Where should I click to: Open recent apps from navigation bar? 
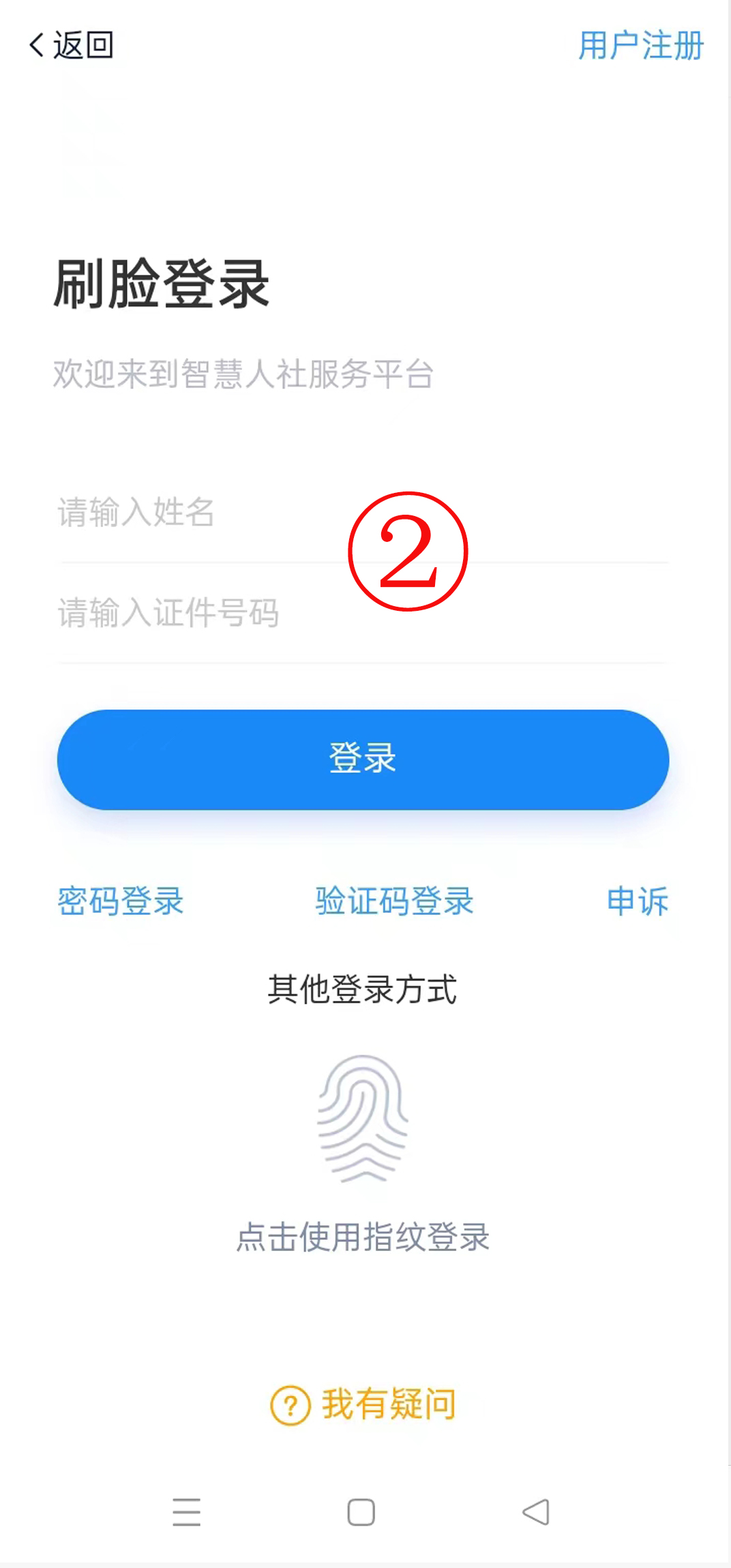click(186, 1512)
